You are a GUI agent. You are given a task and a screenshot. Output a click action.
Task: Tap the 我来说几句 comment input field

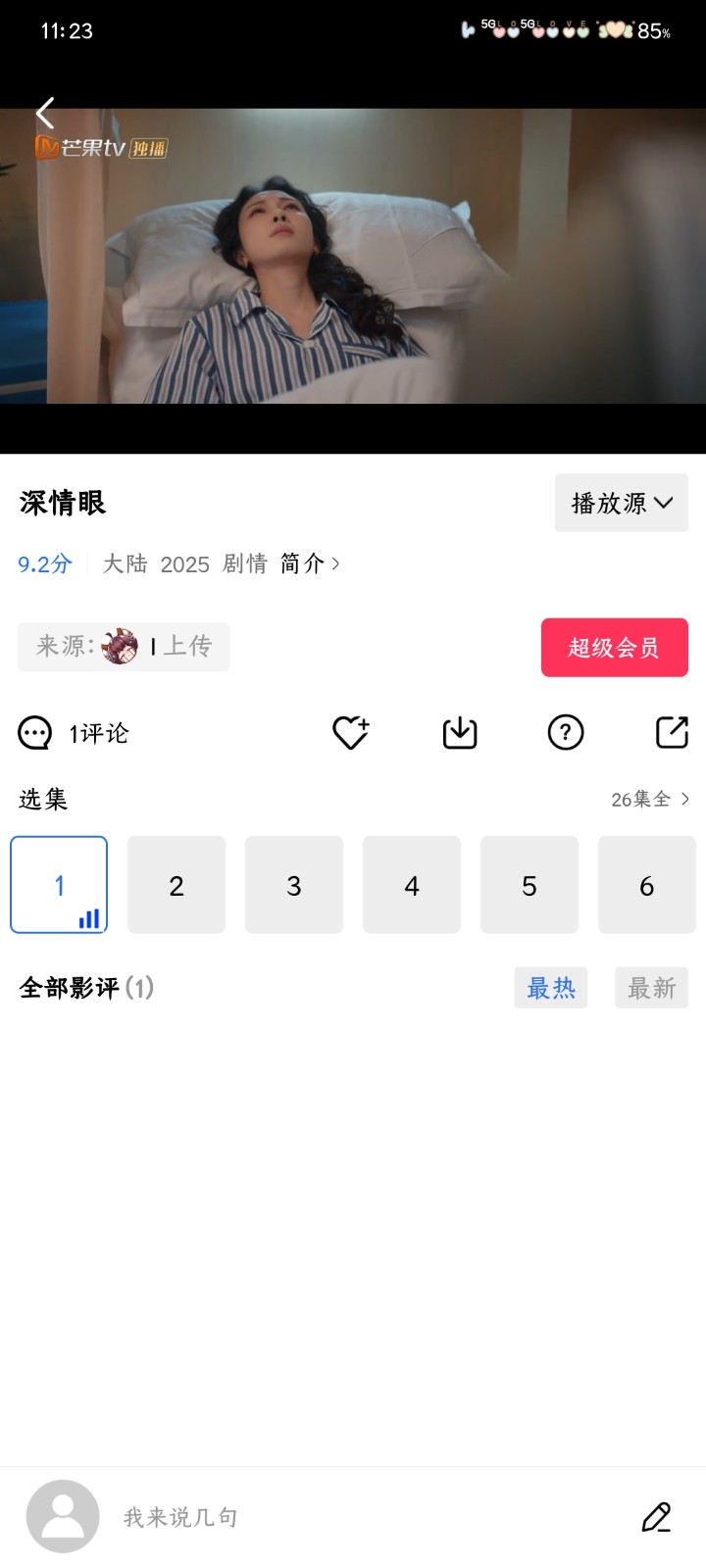294,1516
